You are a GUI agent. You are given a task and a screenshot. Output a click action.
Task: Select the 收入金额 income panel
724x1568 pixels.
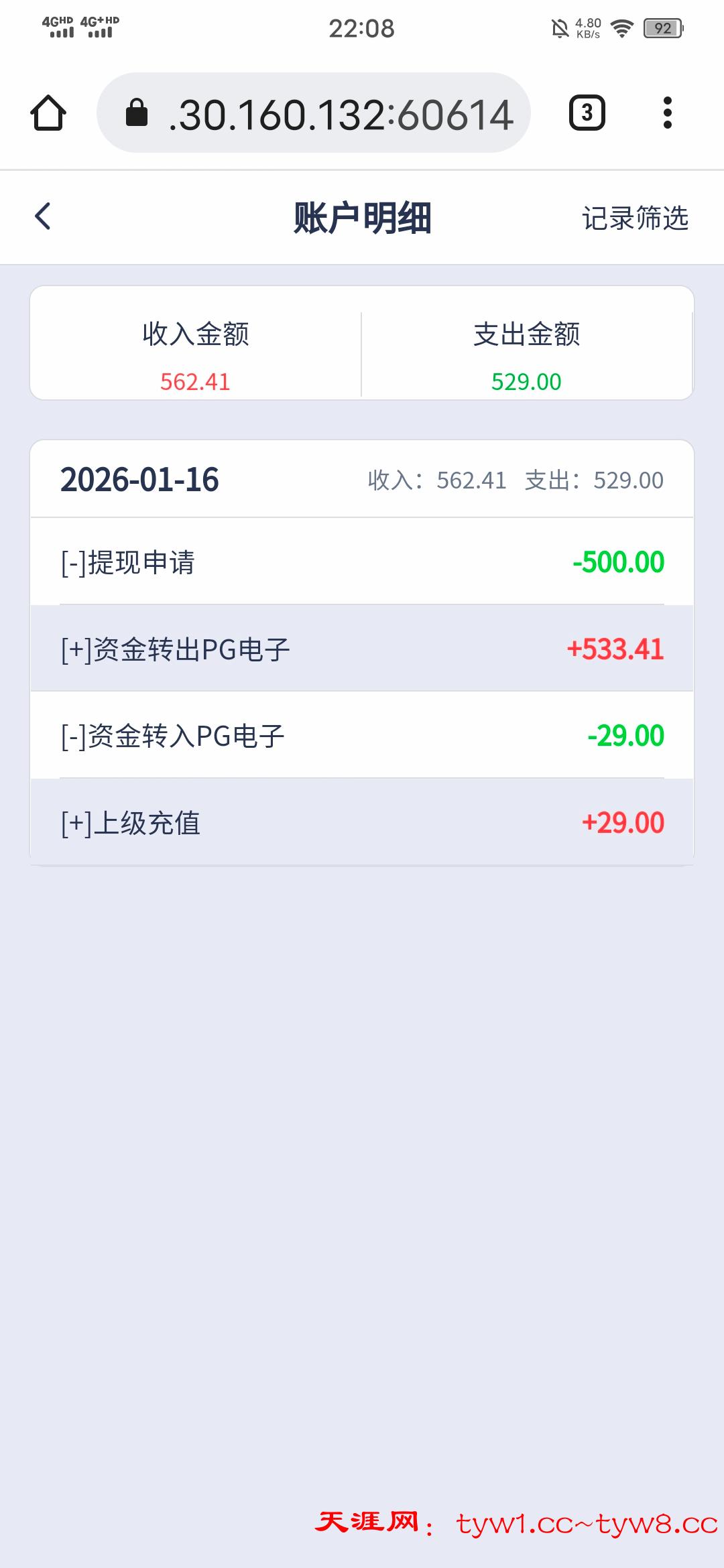tap(196, 355)
